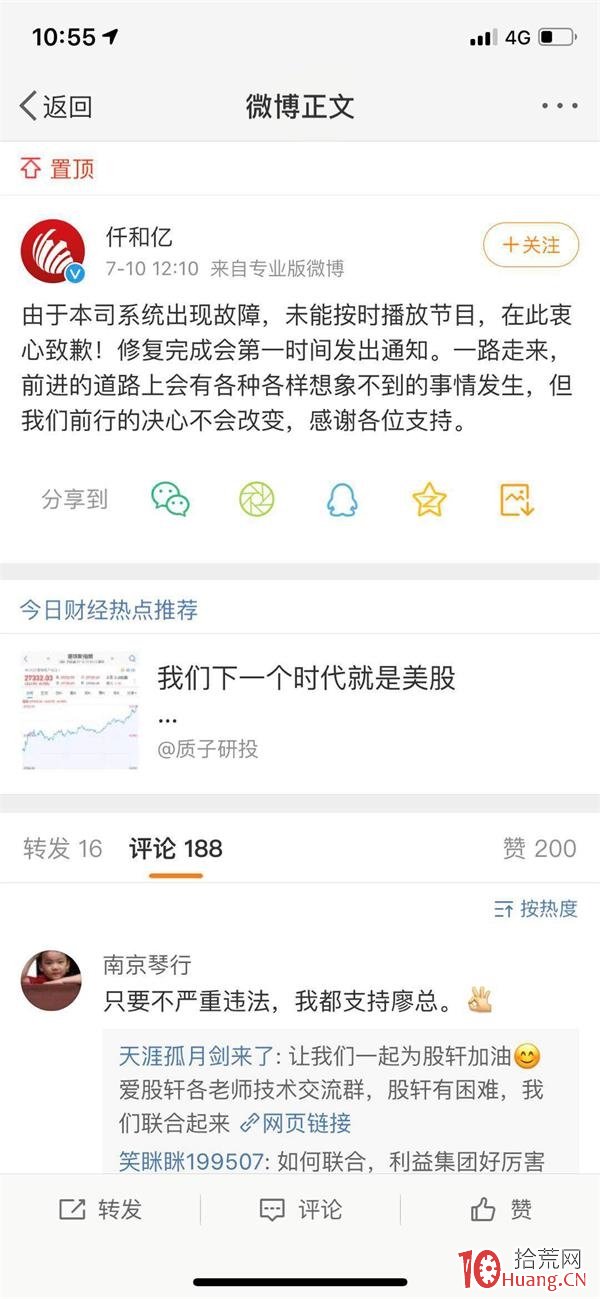Viewport: 600px width, 1299px height.
Task: Open 南京琴行's profile picture
Action: [51, 980]
